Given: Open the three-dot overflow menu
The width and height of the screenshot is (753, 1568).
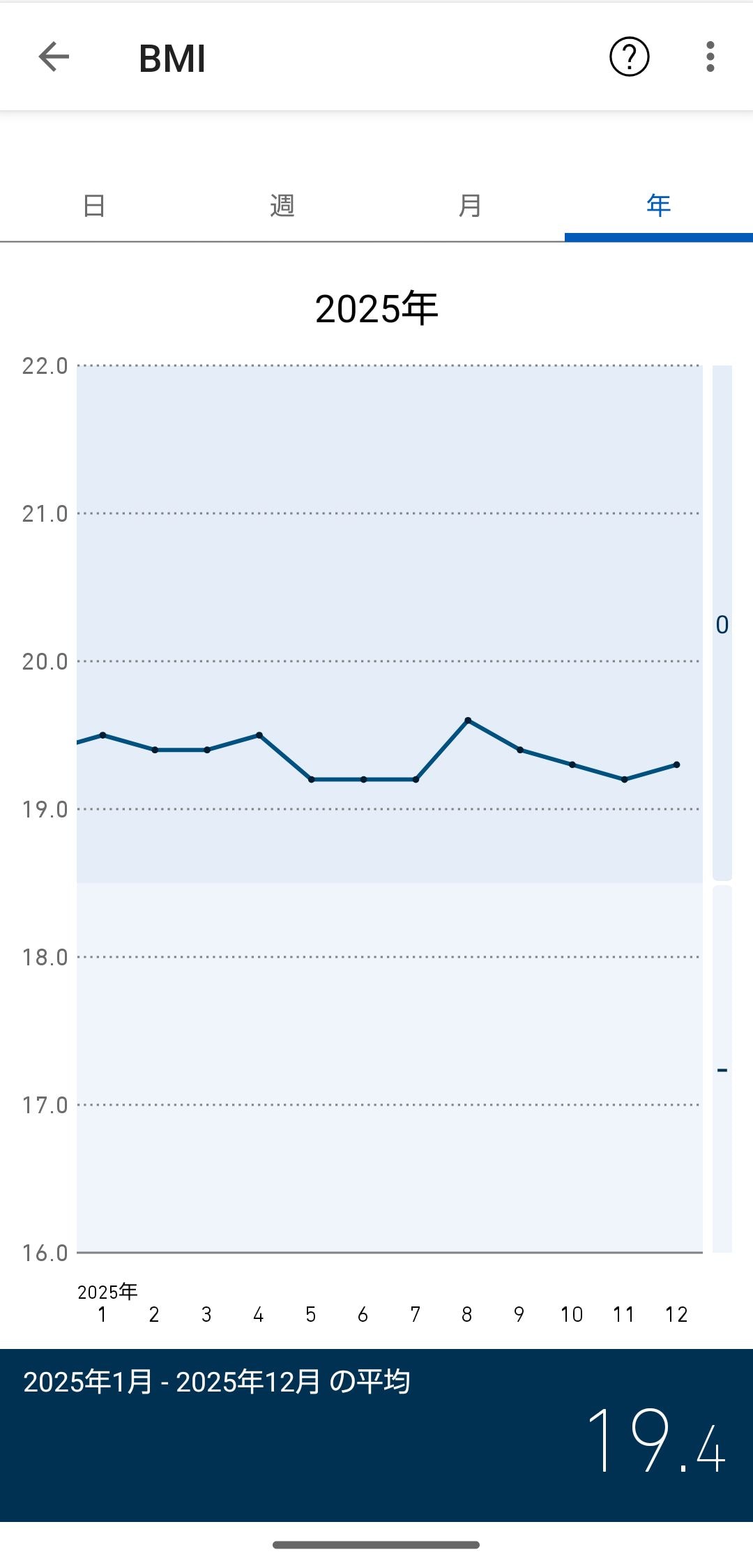Looking at the screenshot, I should (x=710, y=57).
